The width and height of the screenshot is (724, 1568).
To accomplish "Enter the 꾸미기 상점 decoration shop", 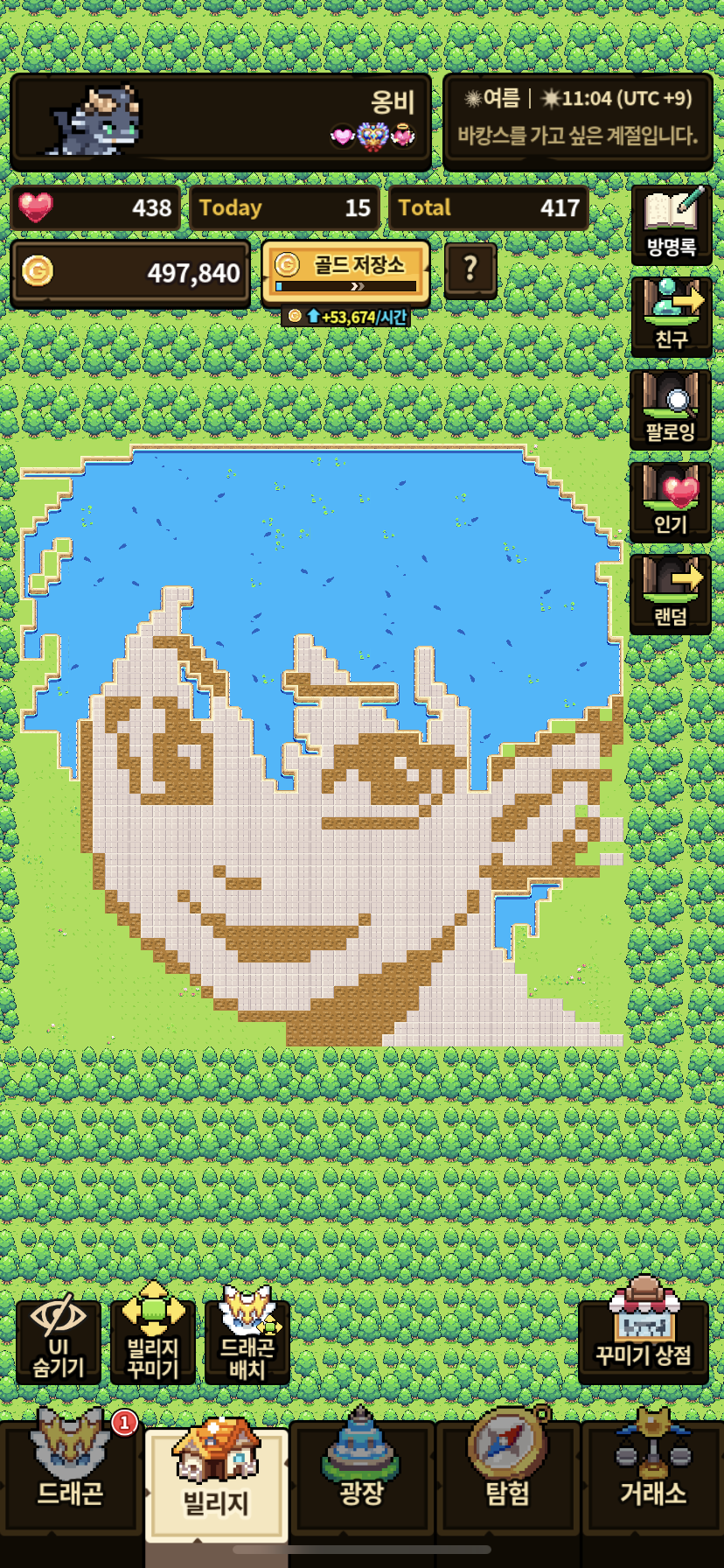I will coord(644,1340).
